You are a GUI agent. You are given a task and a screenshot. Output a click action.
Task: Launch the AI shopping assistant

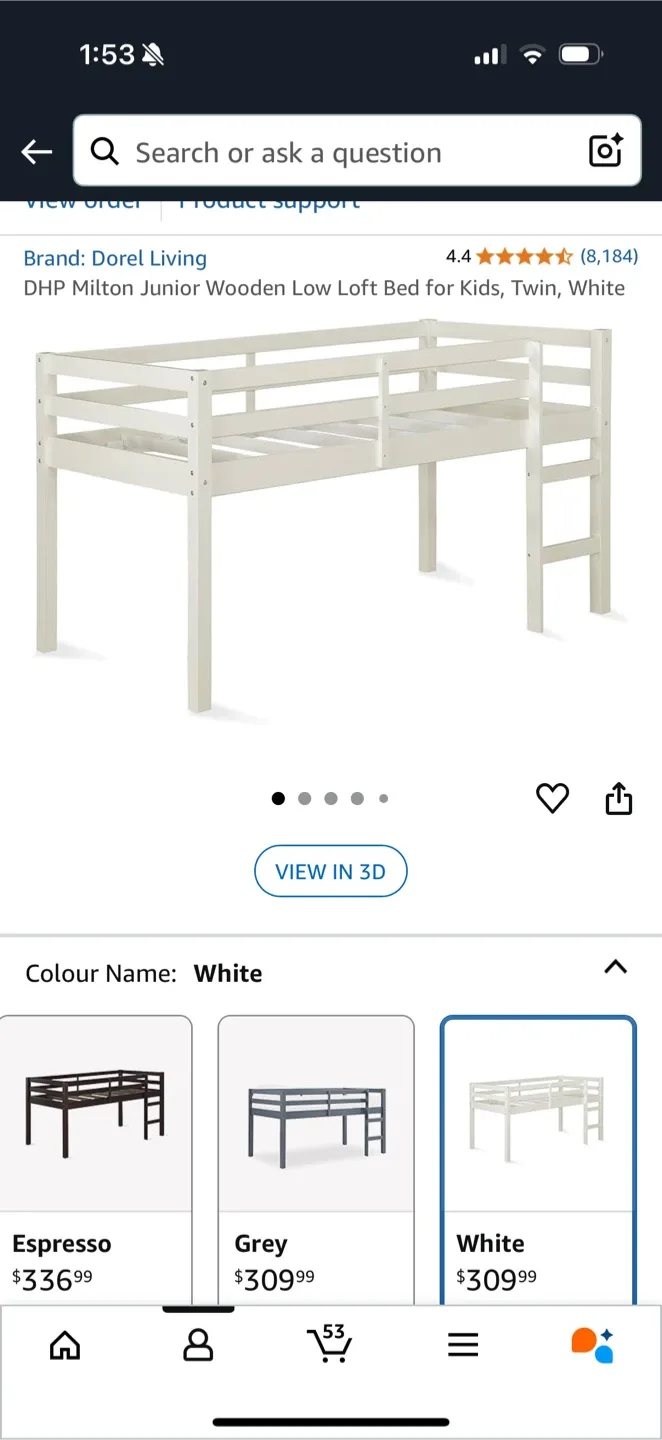click(592, 1345)
